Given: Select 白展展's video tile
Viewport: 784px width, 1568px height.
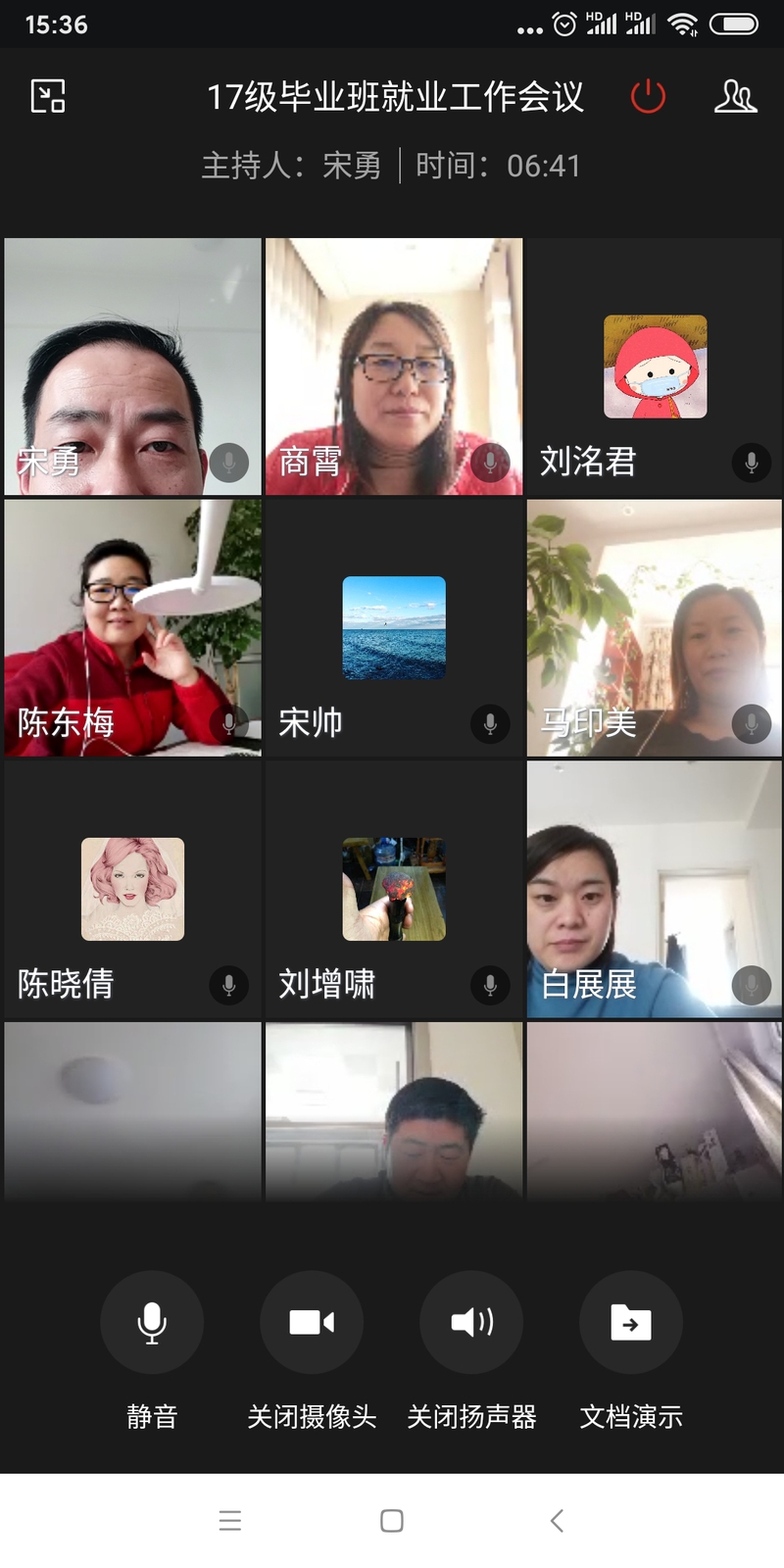Looking at the screenshot, I should 655,889.
